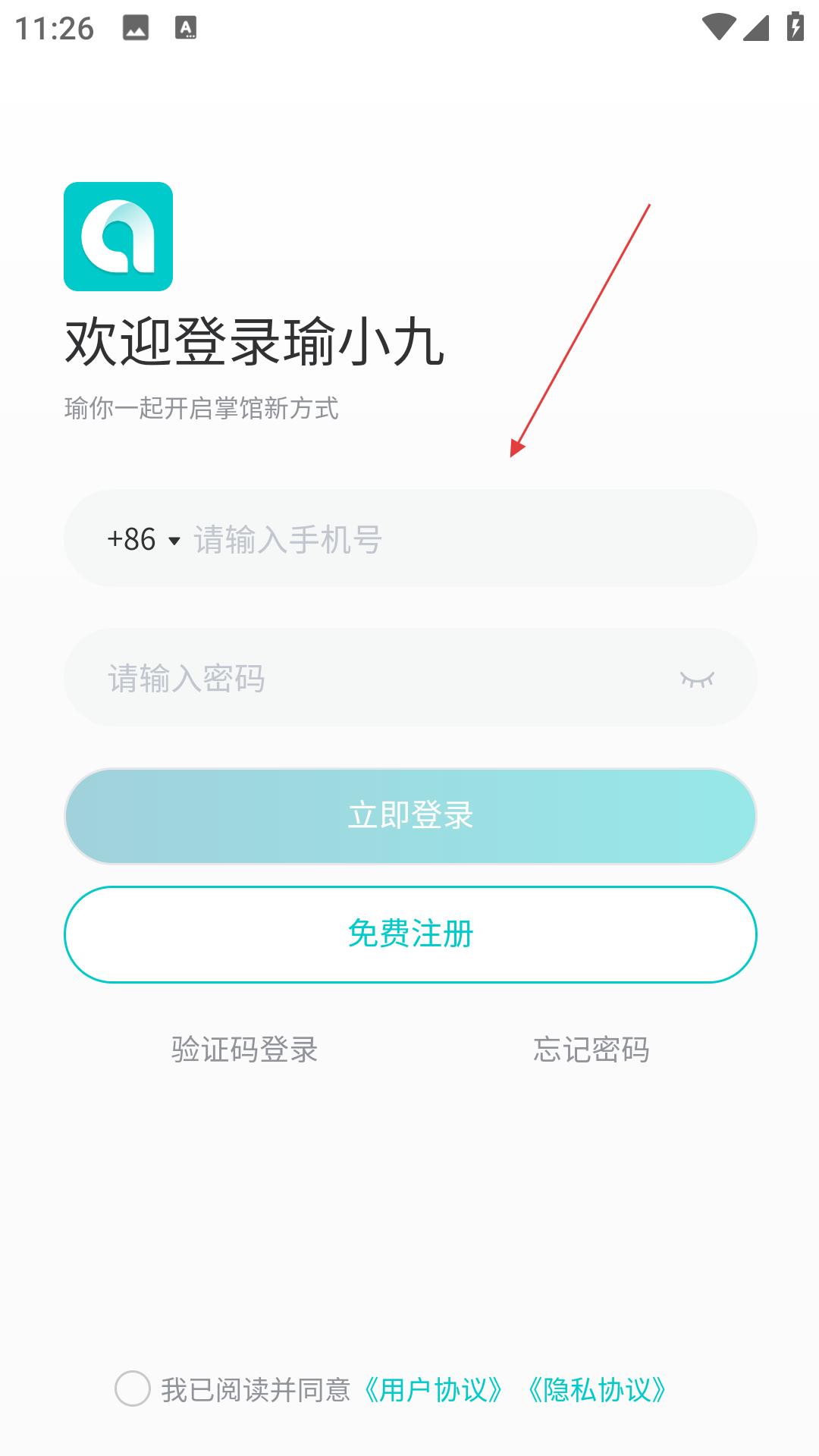The width and height of the screenshot is (819, 1456).
Task: Select the 请输入密码 password field
Action: tap(379, 677)
